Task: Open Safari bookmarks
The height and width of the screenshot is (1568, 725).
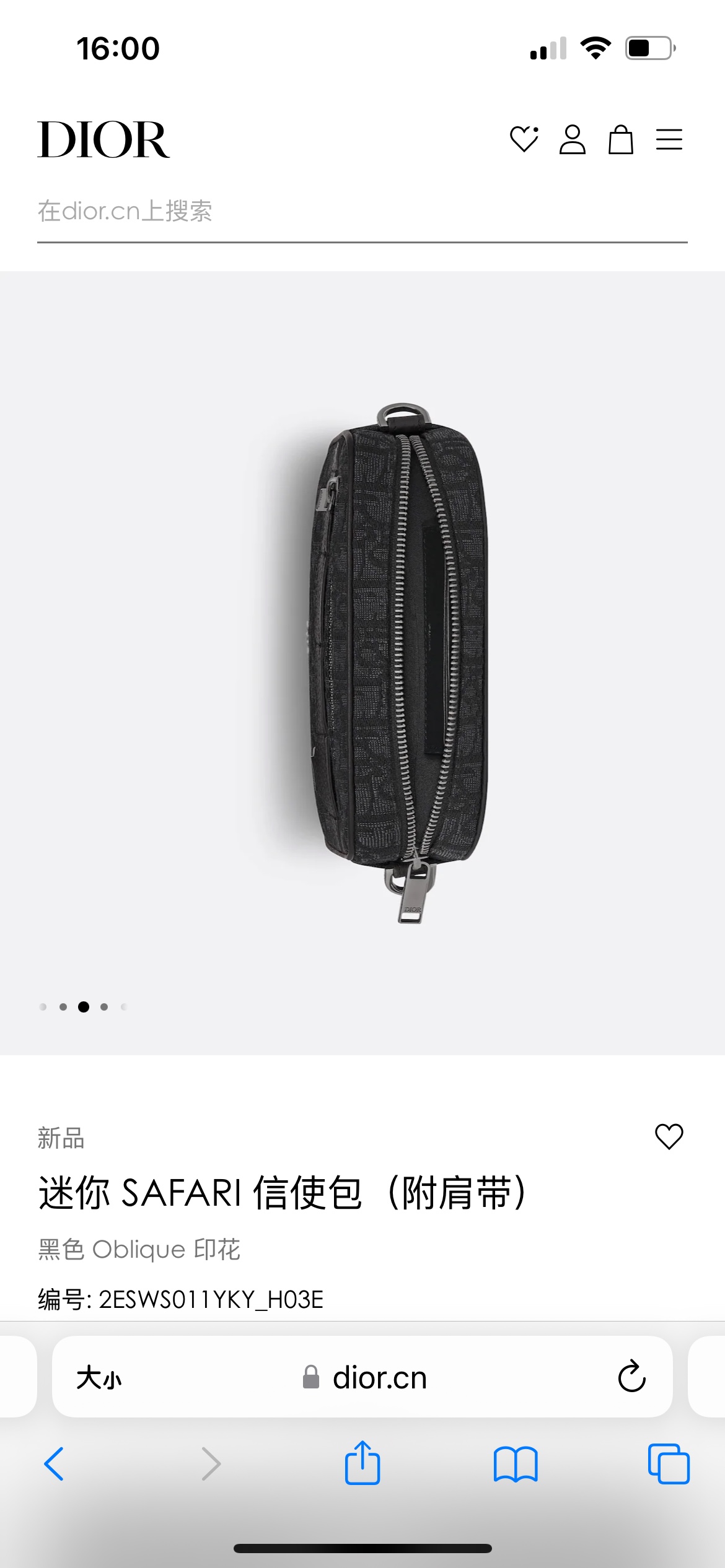Action: [x=515, y=1464]
